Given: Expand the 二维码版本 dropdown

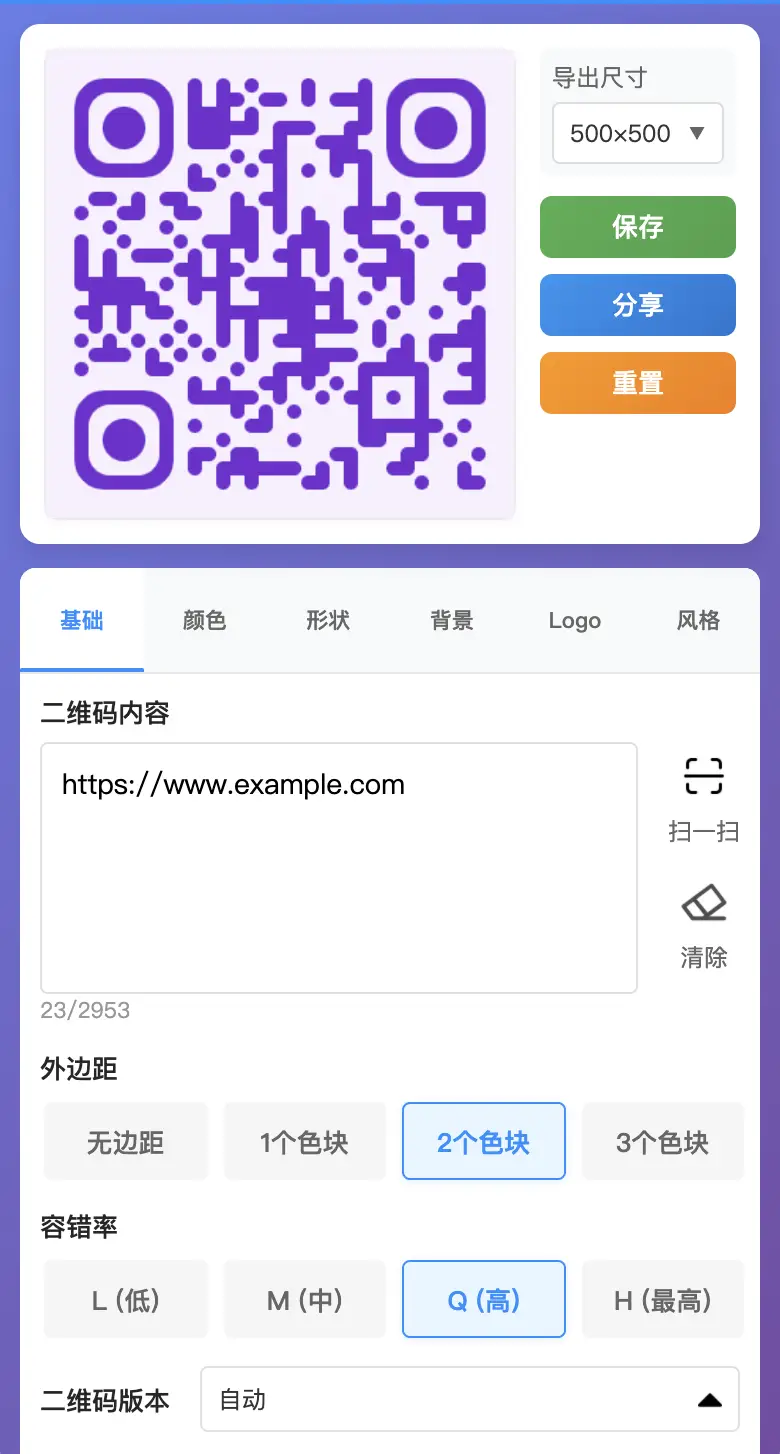Looking at the screenshot, I should pos(470,1400).
